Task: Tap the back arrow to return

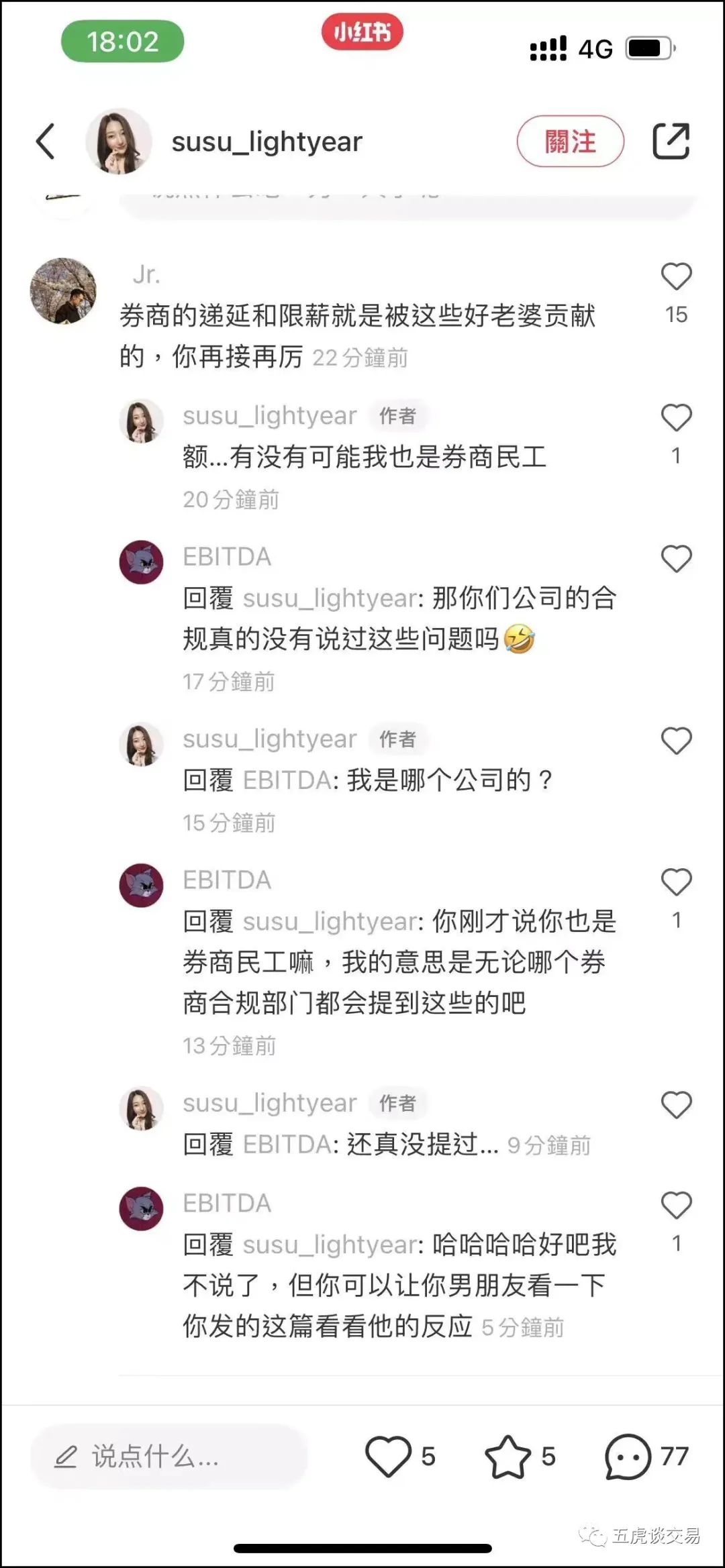Action: (46, 142)
